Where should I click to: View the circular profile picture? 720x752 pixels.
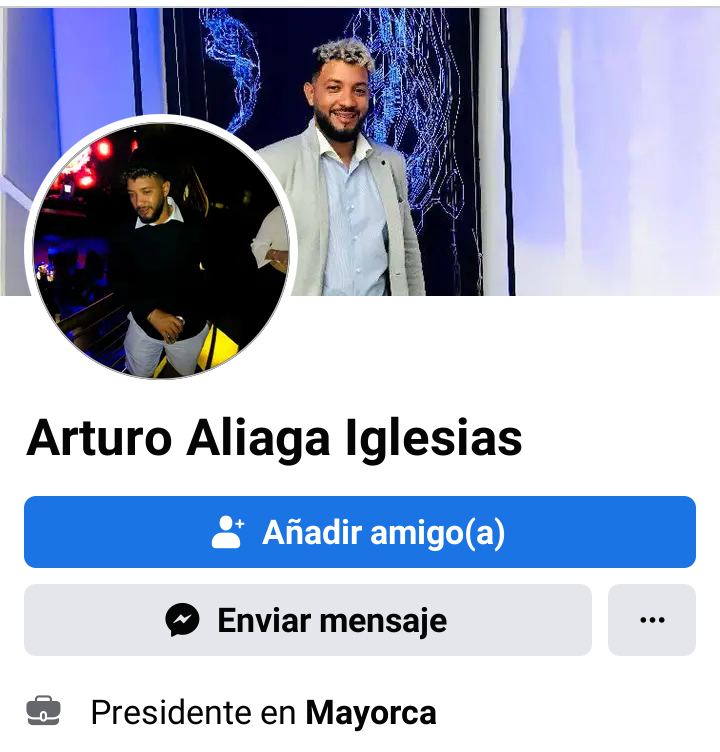coord(161,249)
